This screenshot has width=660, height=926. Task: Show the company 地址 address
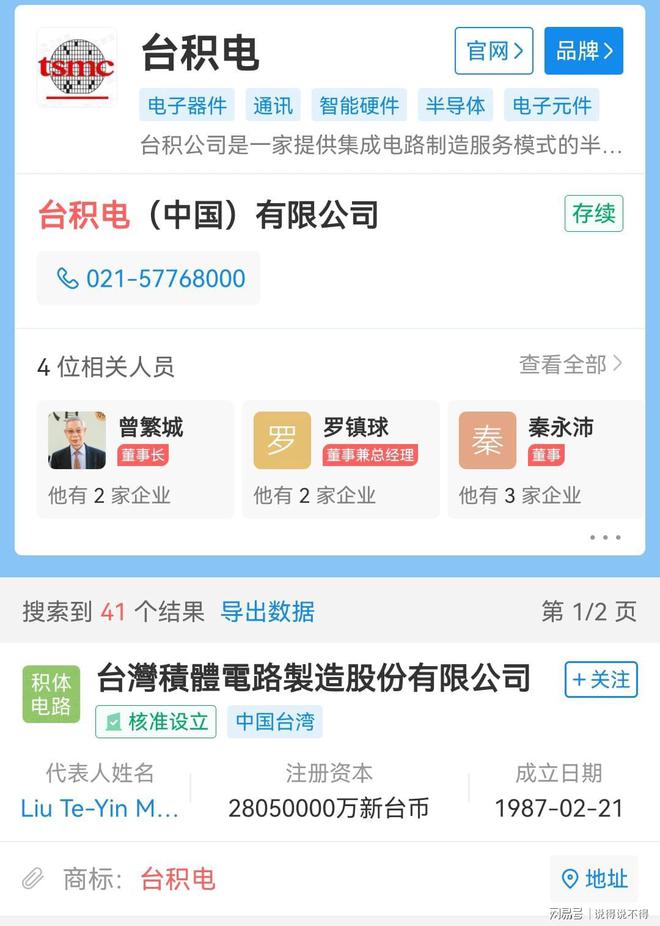coord(594,879)
